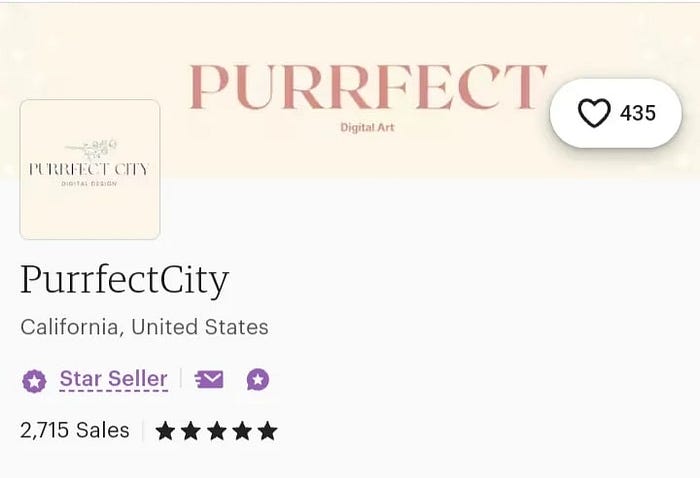Favorite the PurrfectCity shop with the heart
The height and width of the screenshot is (478, 700).
(x=595, y=114)
